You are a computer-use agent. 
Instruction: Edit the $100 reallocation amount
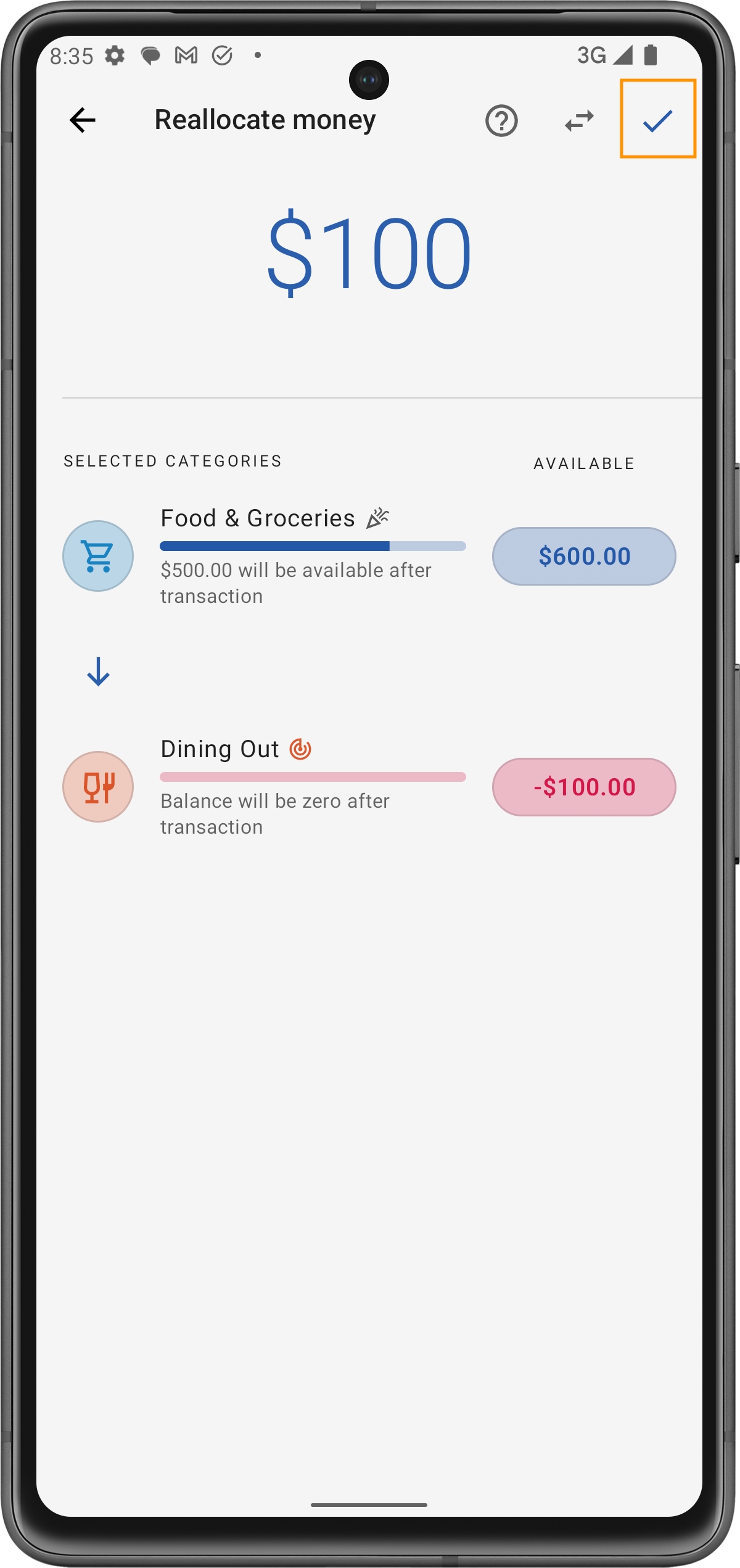369,254
